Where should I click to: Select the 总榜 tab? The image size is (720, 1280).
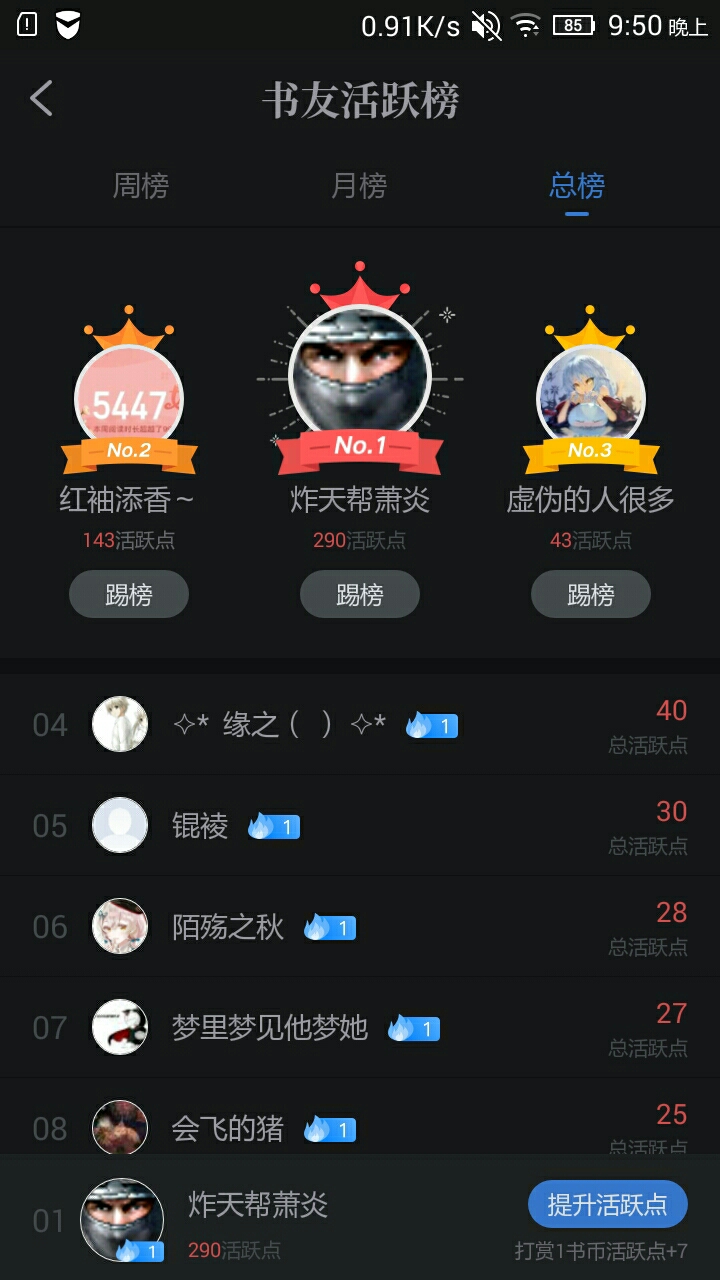pos(577,185)
